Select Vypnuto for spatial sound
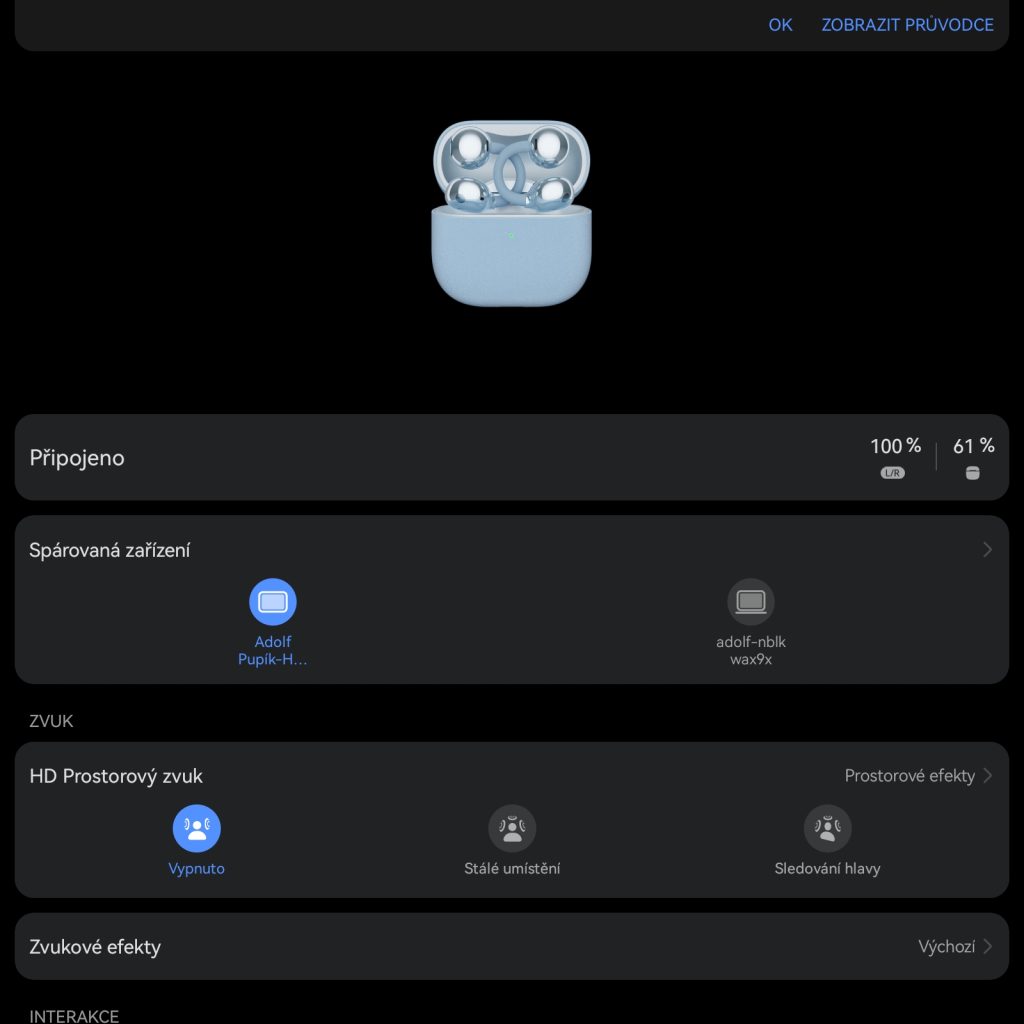Viewport: 1024px width, 1024px height. tap(196, 829)
